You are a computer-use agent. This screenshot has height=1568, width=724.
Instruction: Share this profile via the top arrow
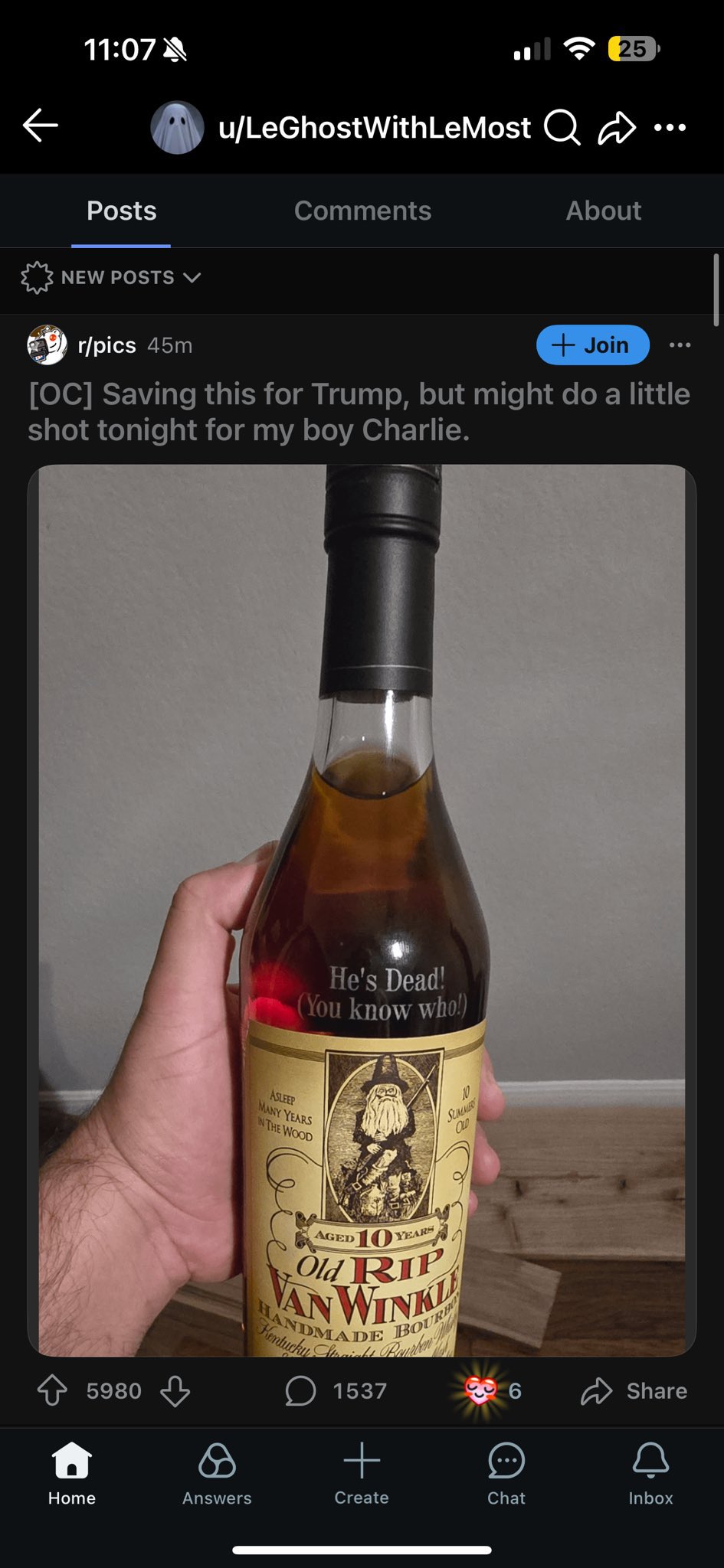pyautogui.click(x=617, y=128)
